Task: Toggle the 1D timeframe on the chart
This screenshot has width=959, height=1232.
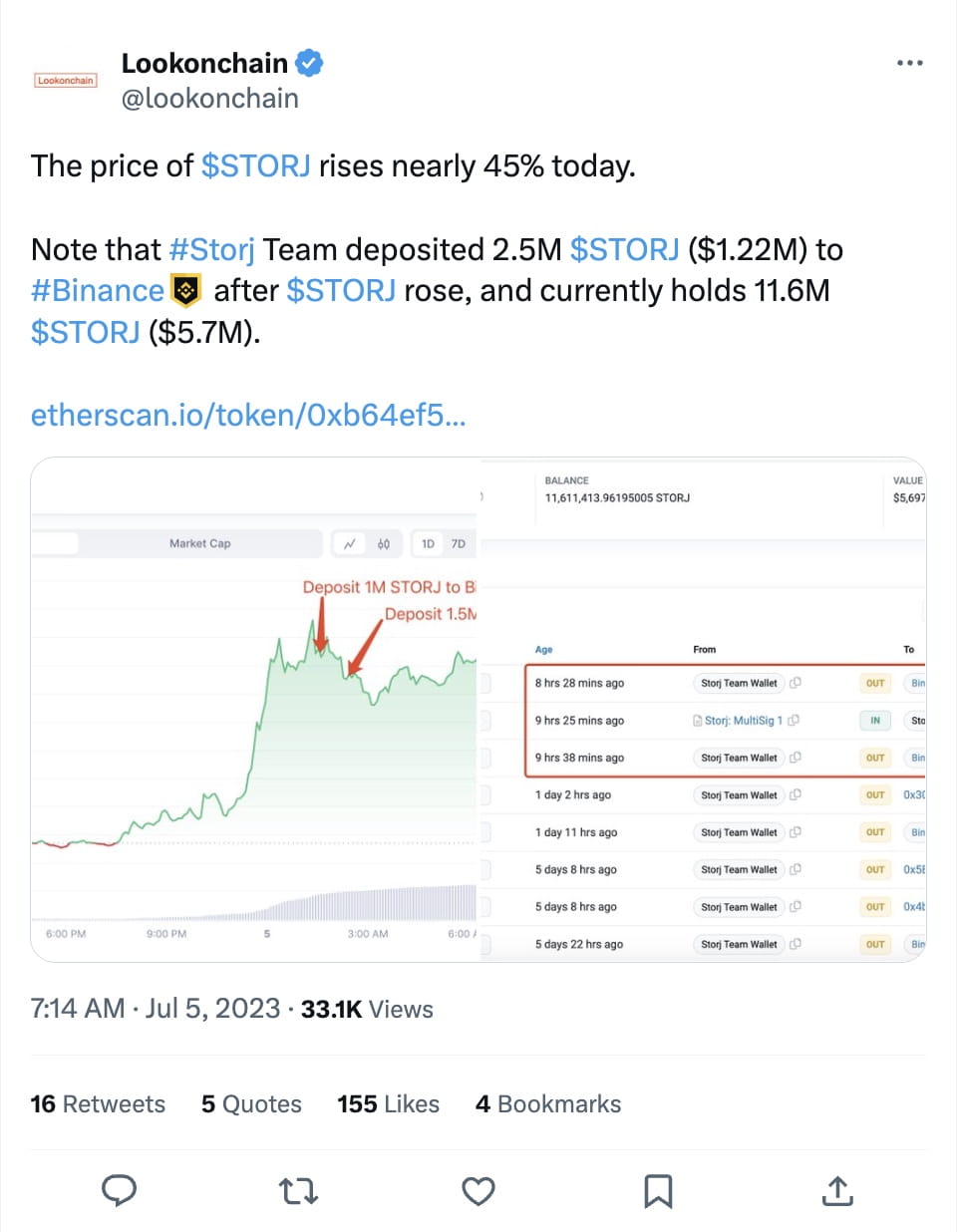Action: pyautogui.click(x=428, y=544)
